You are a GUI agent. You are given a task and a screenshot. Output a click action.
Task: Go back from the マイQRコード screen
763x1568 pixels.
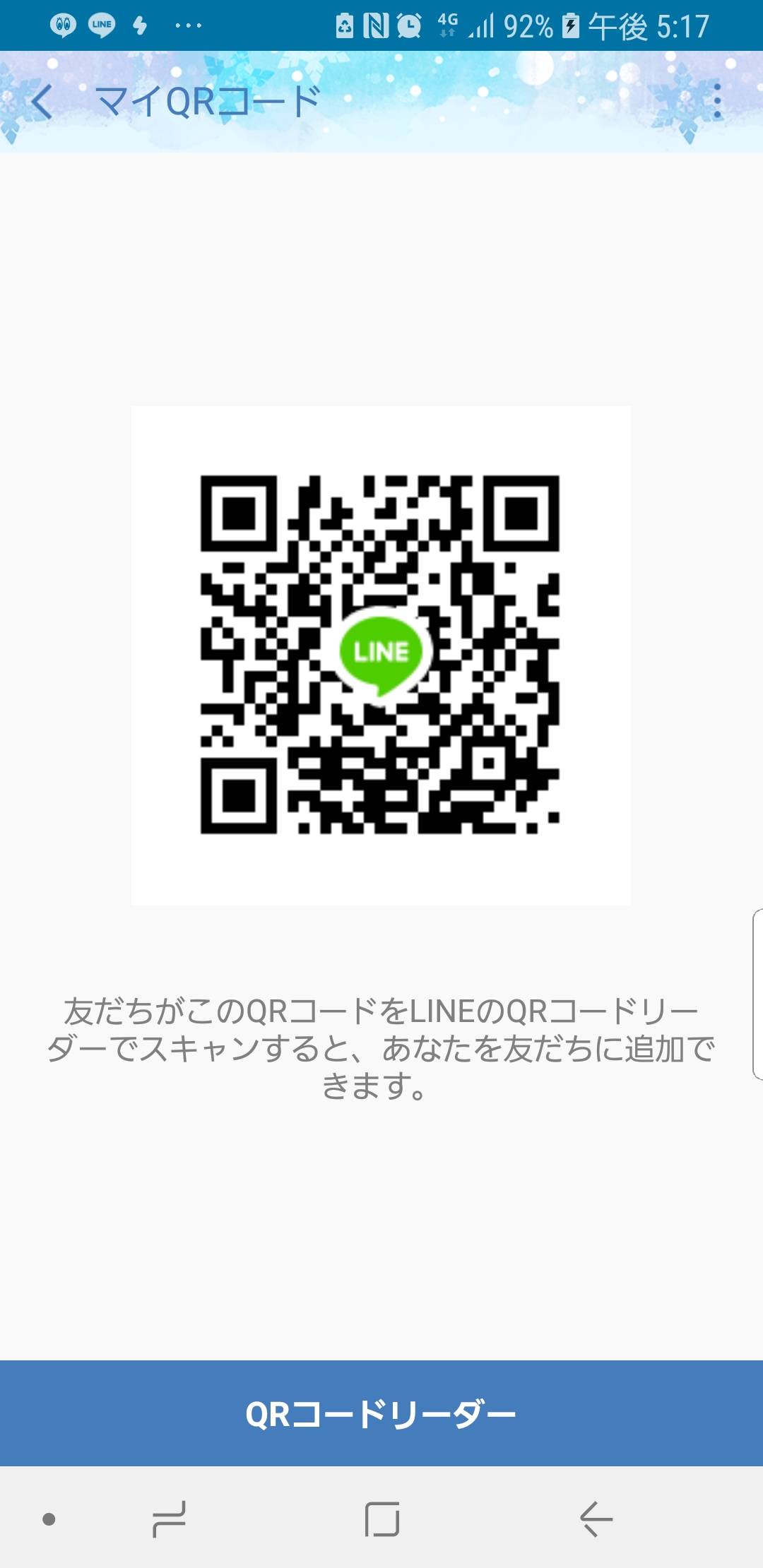(42, 102)
